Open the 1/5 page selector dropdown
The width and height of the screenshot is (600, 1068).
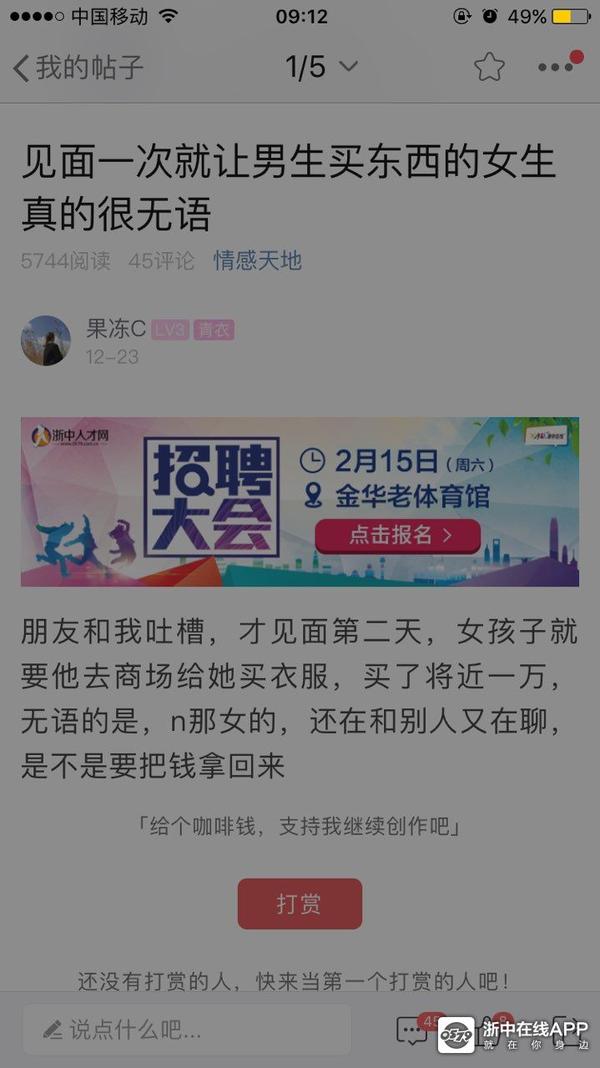321,67
